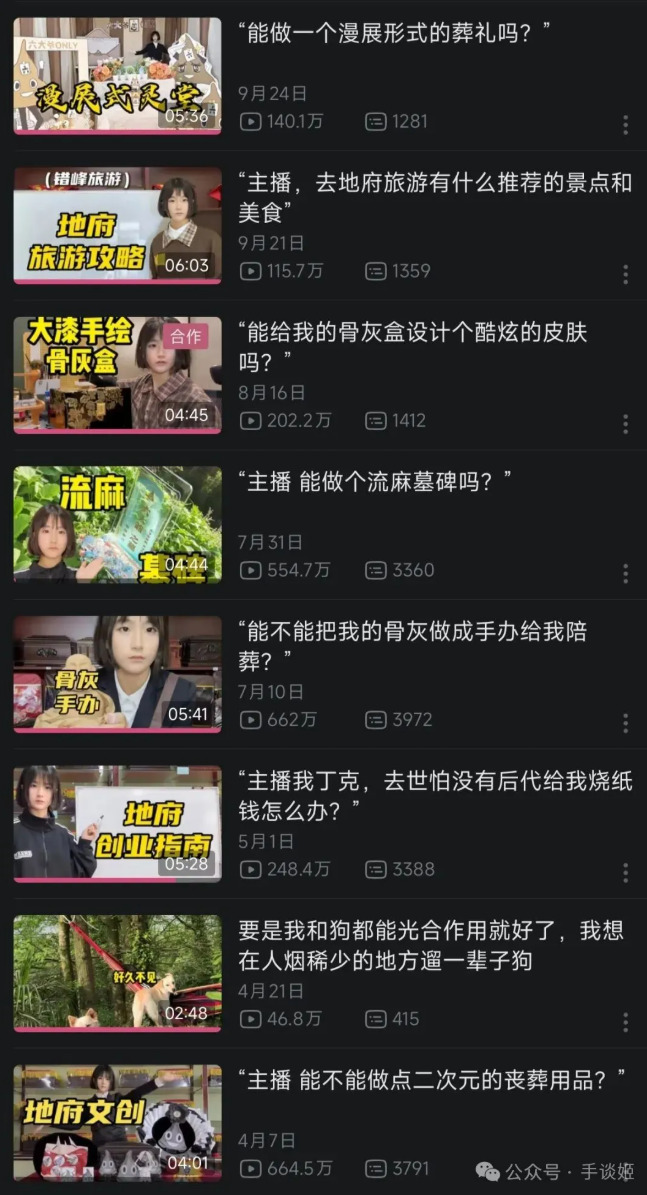This screenshot has height=1195, width=647.
Task: Show the overflow menu for the 骨灰盒皮肤 video
Action: point(625,424)
